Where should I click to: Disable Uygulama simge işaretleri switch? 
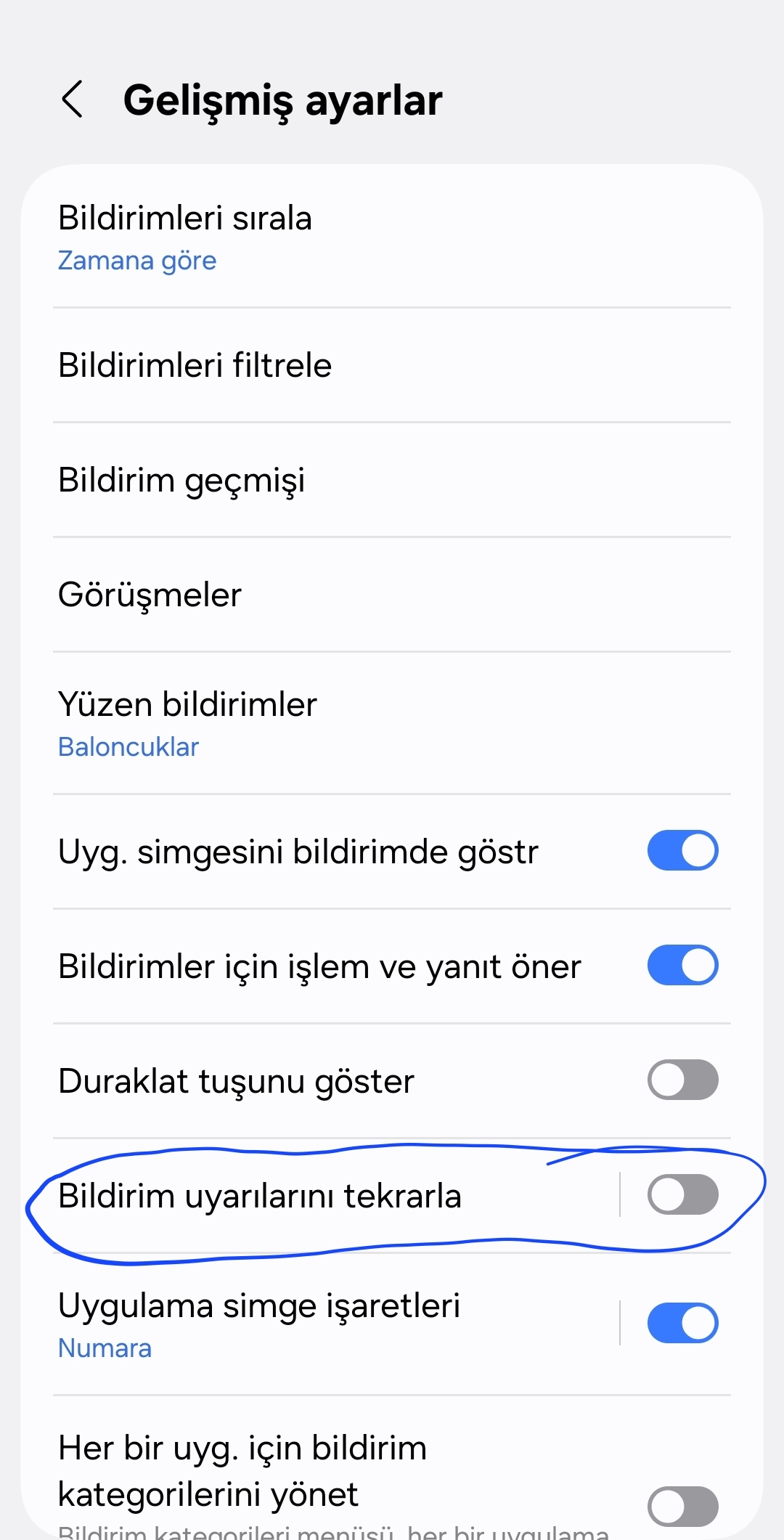(682, 1323)
